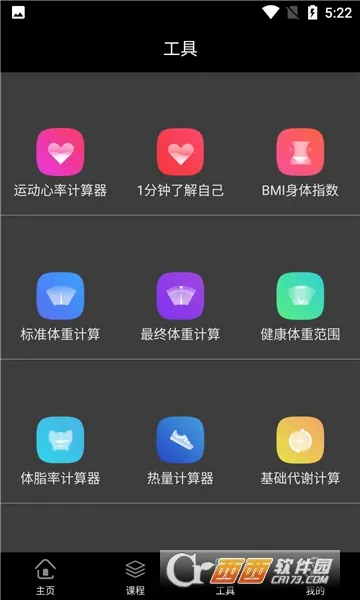Switch to the 课程 tab
The width and height of the screenshot is (360, 600).
click(x=135, y=576)
